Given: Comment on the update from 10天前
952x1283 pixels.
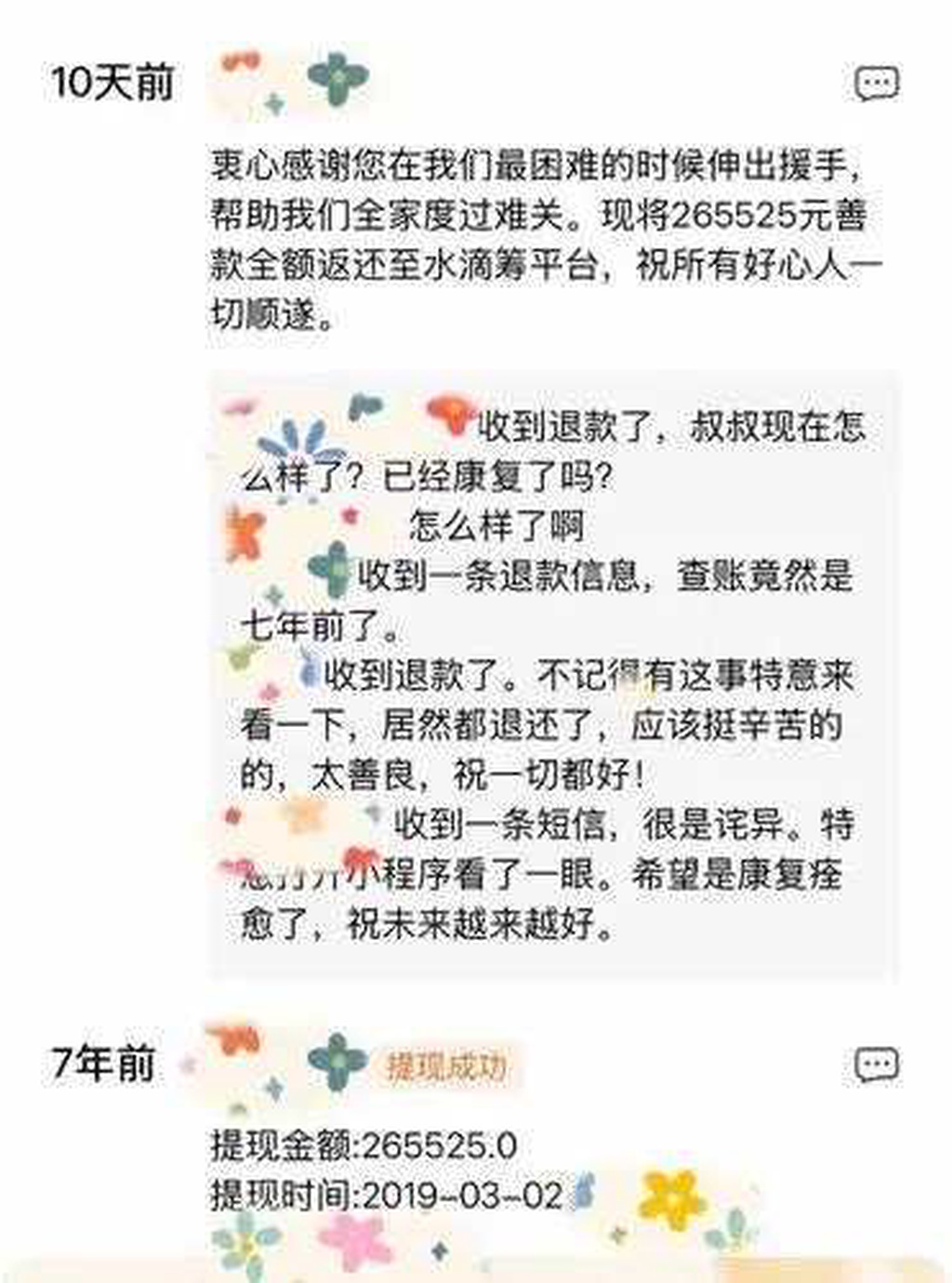Looking at the screenshot, I should pos(876,85).
